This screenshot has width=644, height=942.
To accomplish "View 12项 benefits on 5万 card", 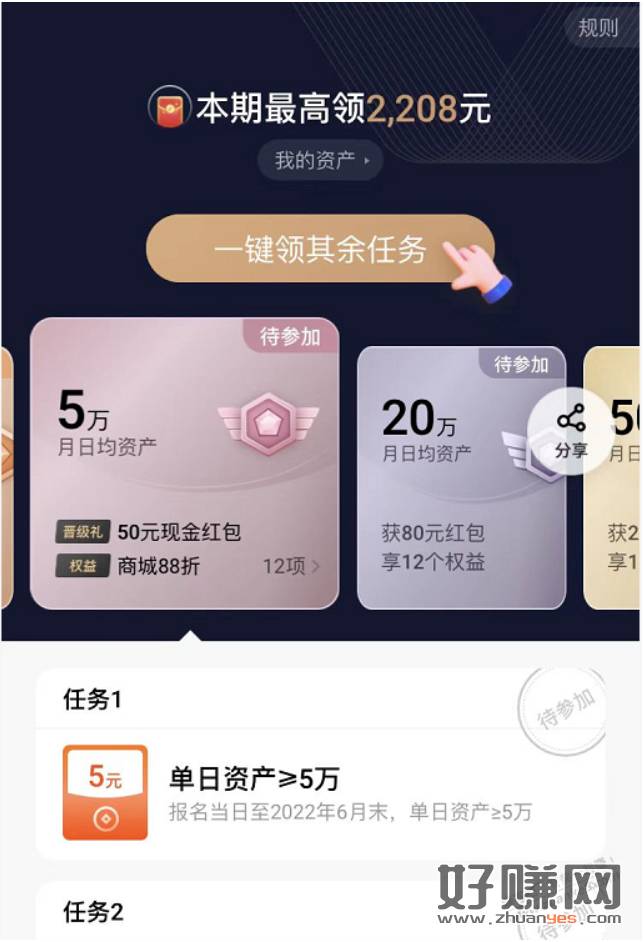I will [x=291, y=566].
